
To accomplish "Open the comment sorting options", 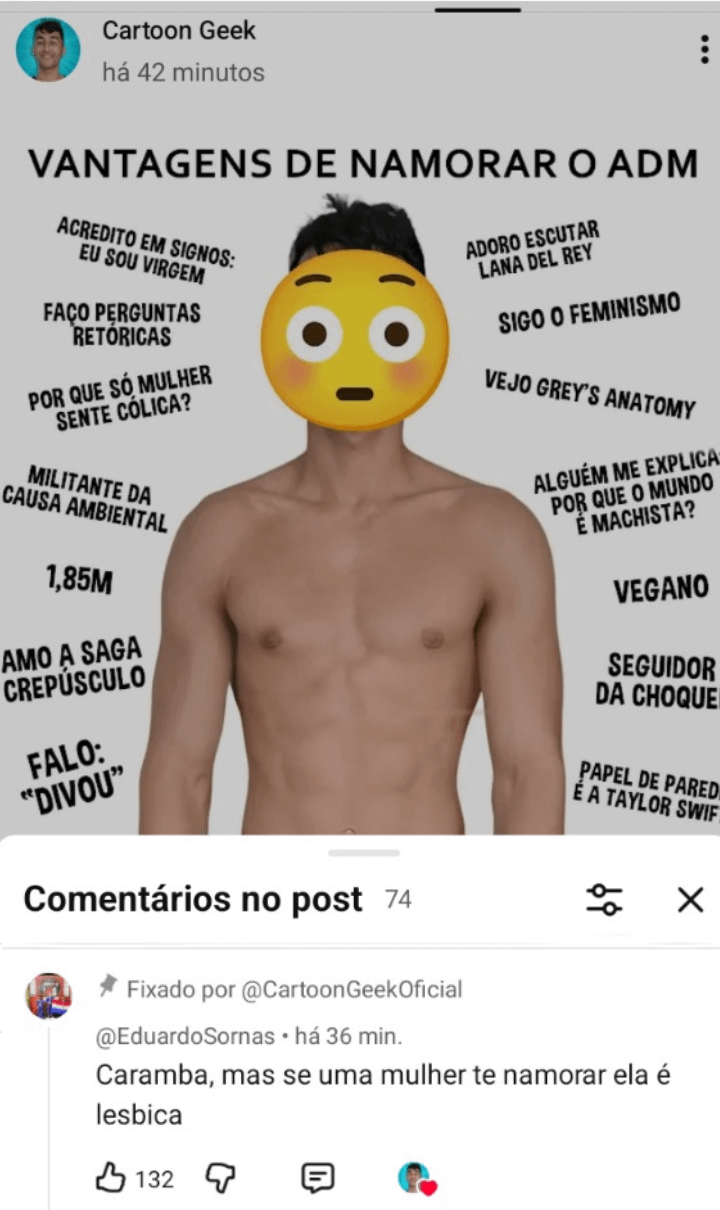I will [x=604, y=899].
